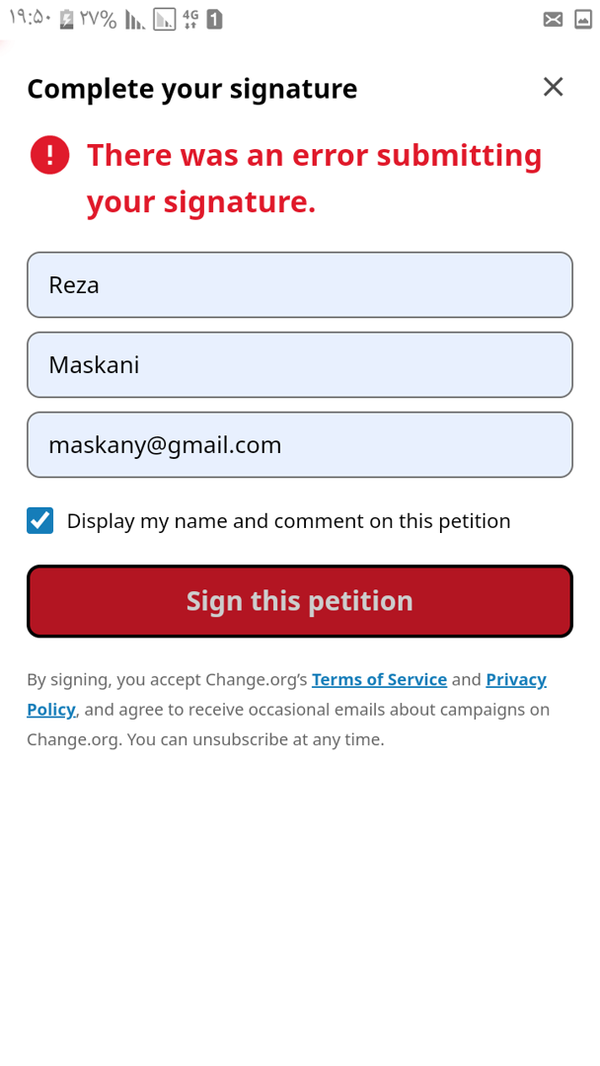Edit the last name field containing Maskani
This screenshot has width=600, height=1066.
click(x=300, y=365)
